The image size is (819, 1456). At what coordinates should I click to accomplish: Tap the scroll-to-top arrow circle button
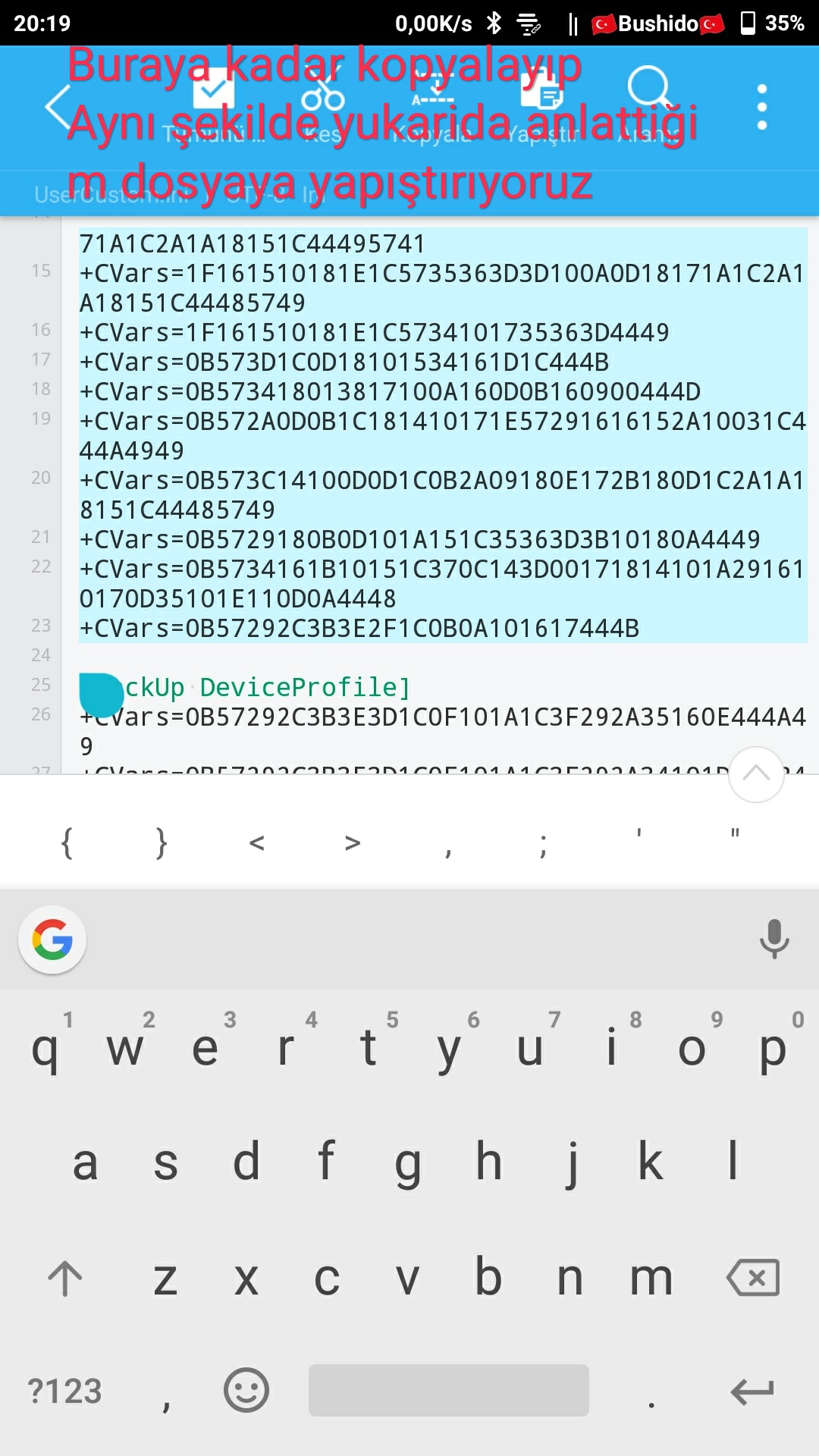[x=756, y=774]
